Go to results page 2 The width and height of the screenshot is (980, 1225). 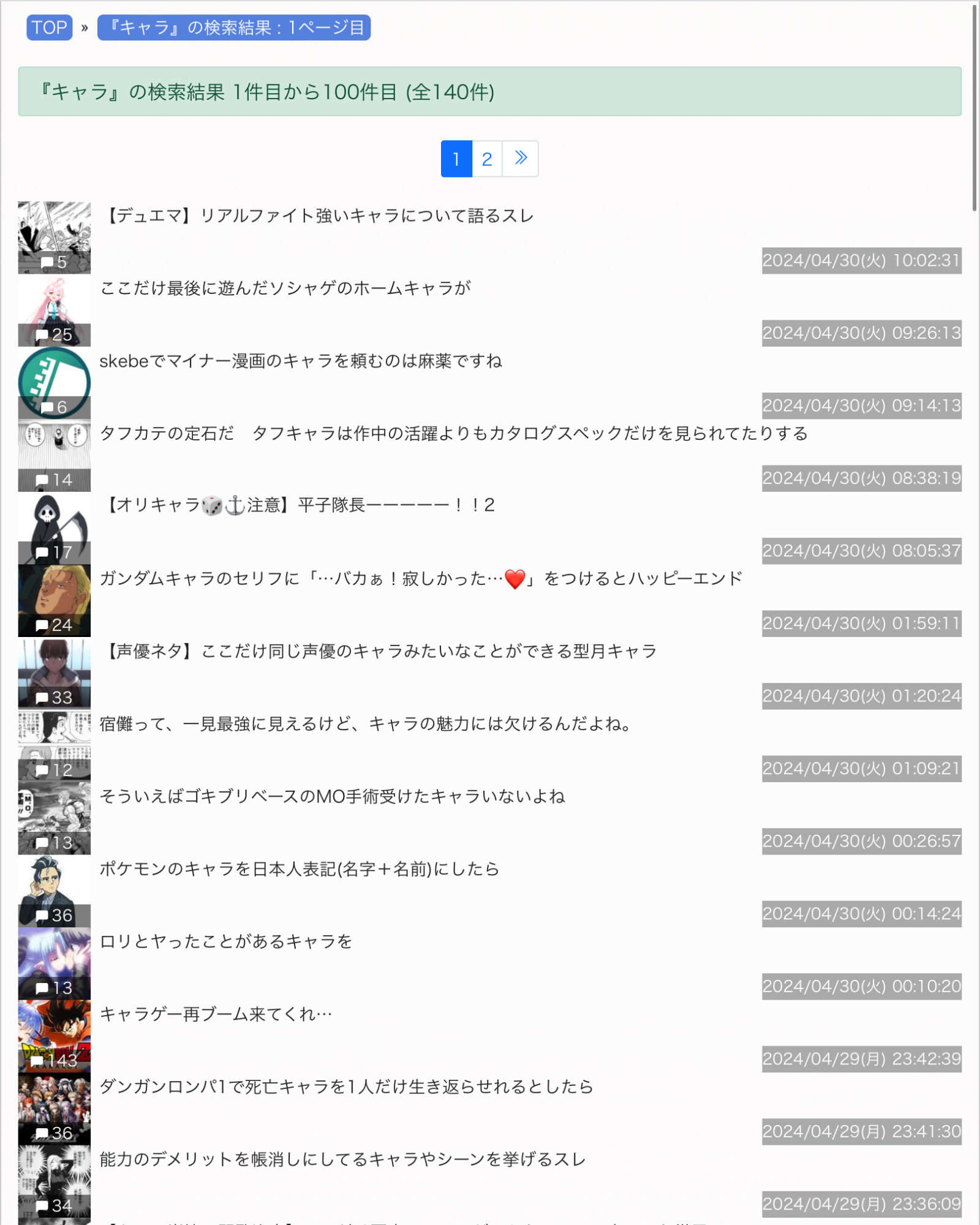[486, 159]
